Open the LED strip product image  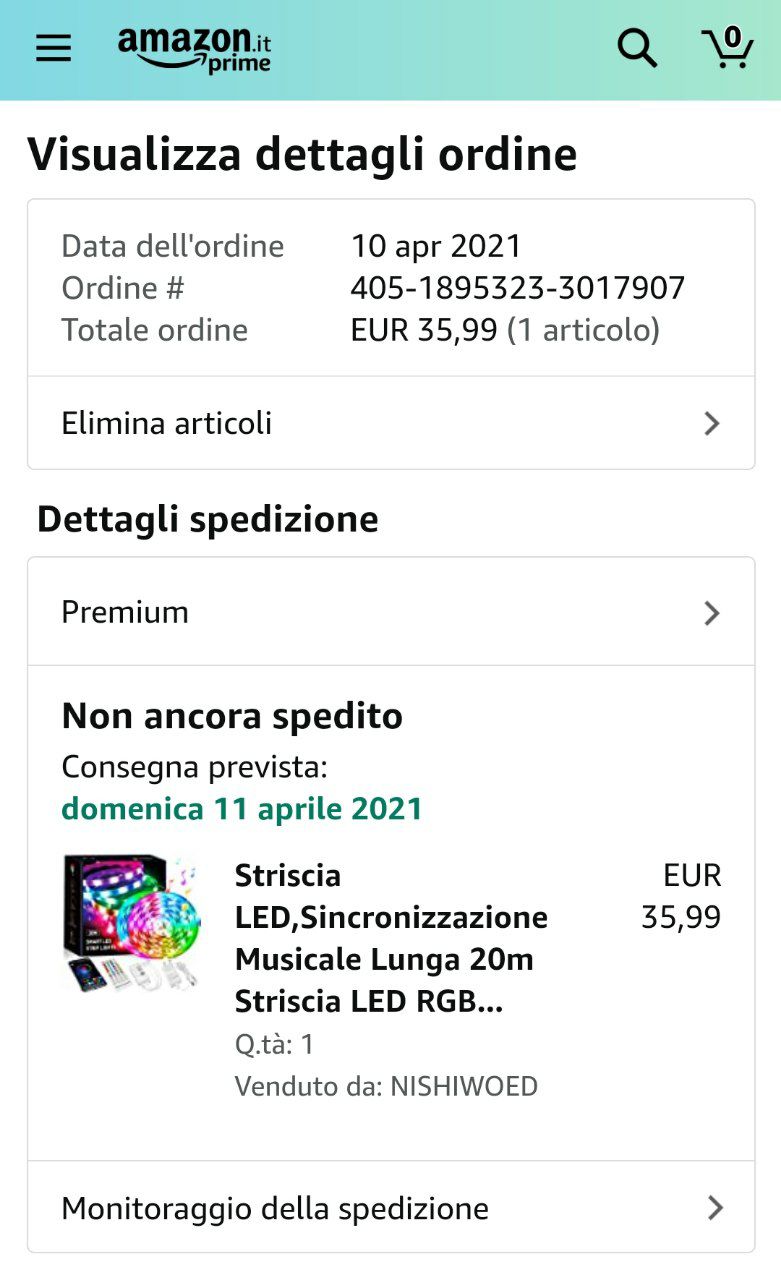(x=131, y=922)
